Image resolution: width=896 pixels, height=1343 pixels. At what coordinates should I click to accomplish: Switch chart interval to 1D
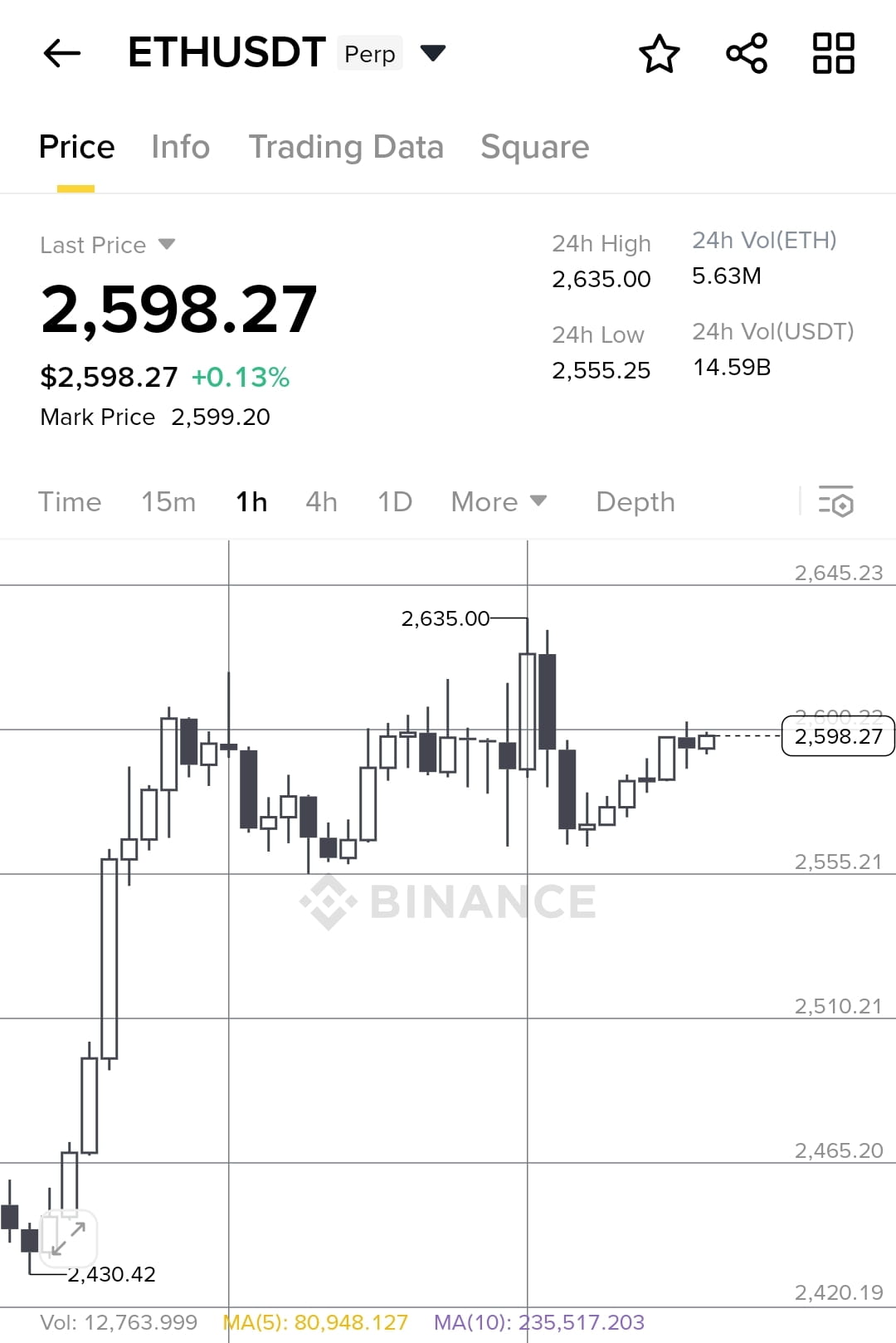click(395, 502)
